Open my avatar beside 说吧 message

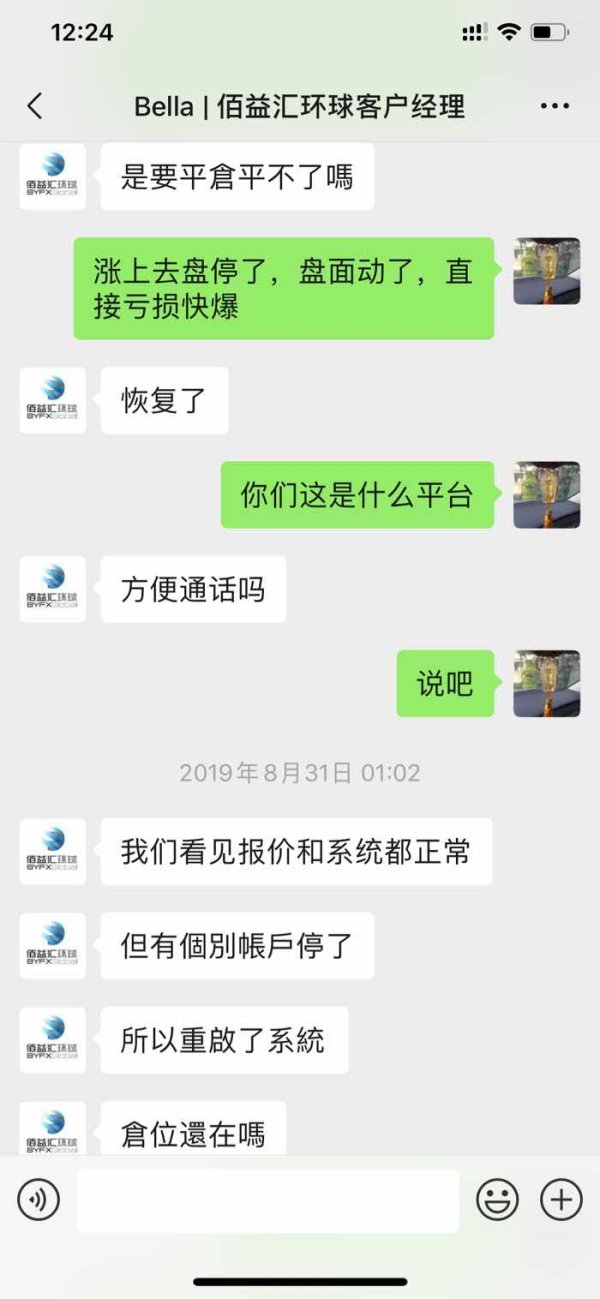pyautogui.click(x=547, y=683)
